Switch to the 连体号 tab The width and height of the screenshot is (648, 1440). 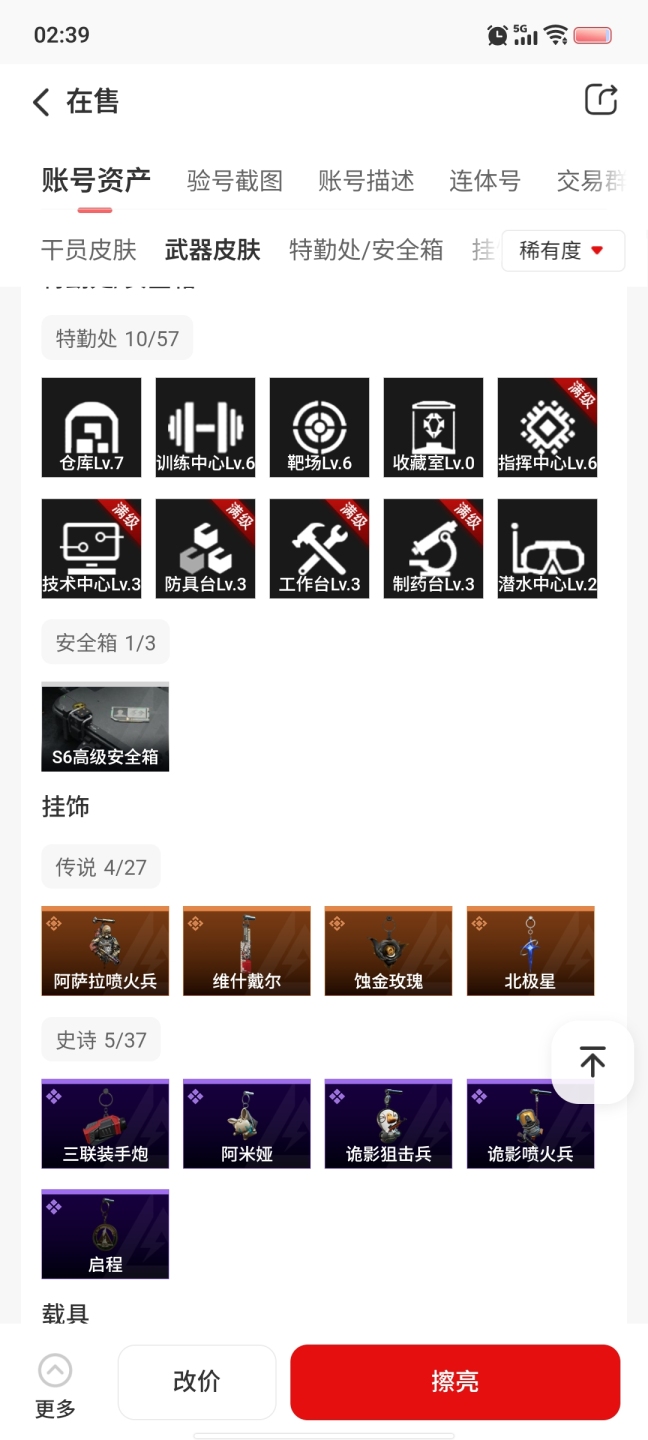pos(484,181)
